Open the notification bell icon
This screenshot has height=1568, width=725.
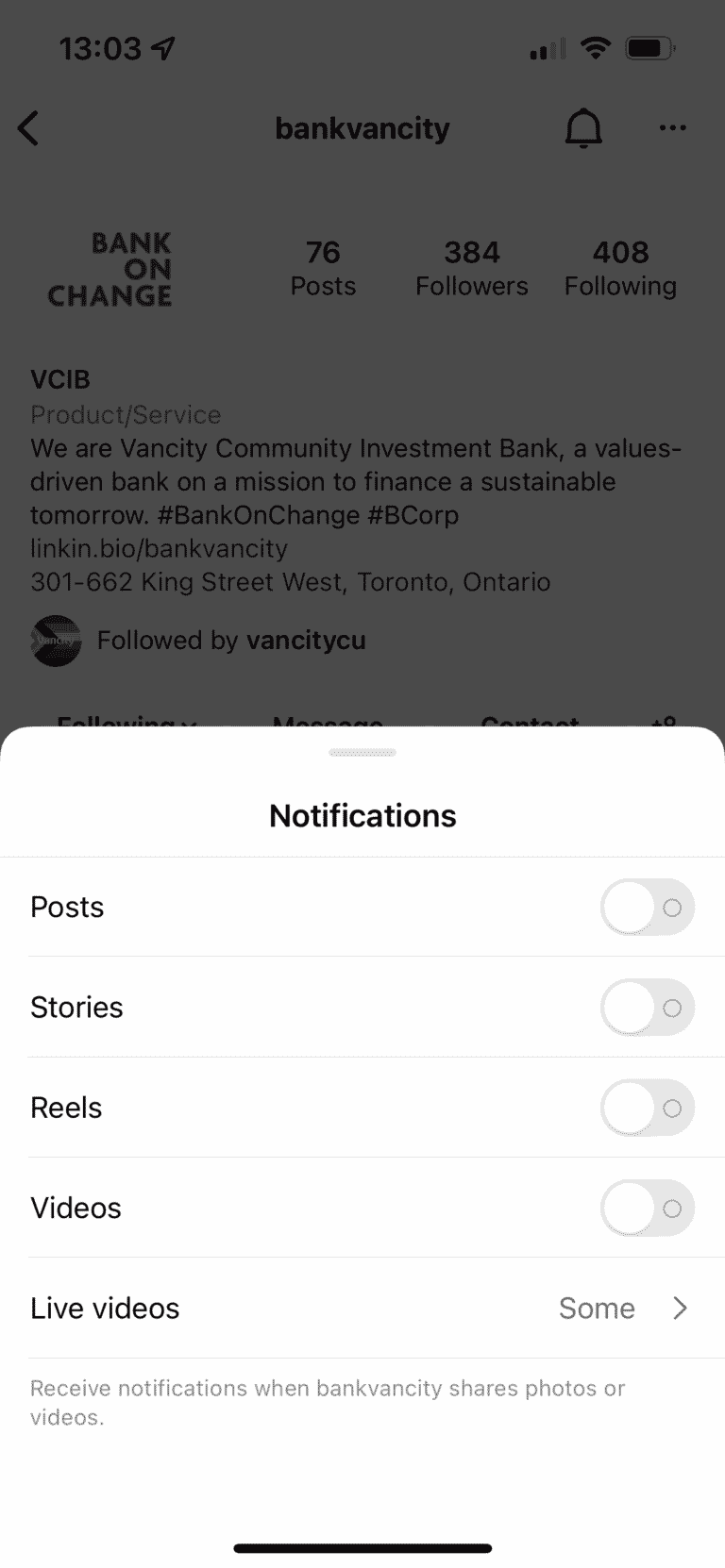583,128
